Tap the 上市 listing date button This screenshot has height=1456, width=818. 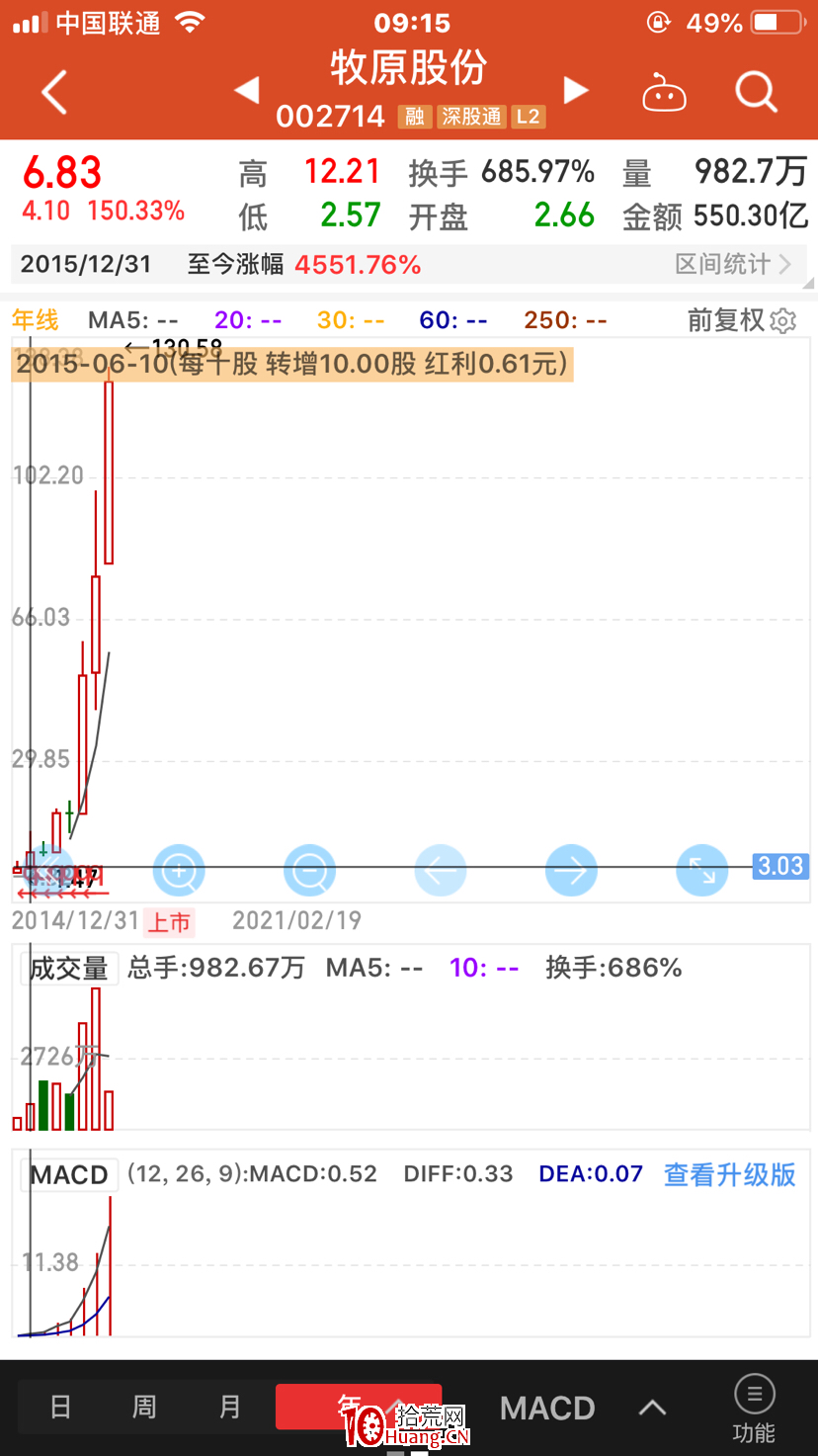[x=170, y=921]
